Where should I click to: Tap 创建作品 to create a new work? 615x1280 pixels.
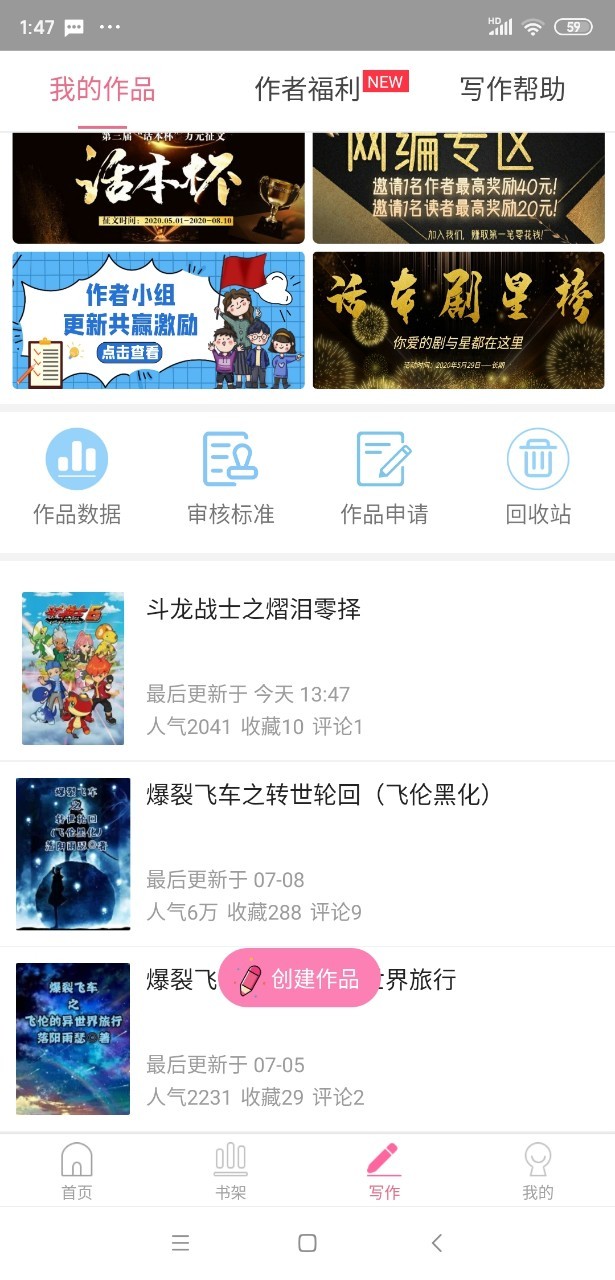pyautogui.click(x=299, y=978)
